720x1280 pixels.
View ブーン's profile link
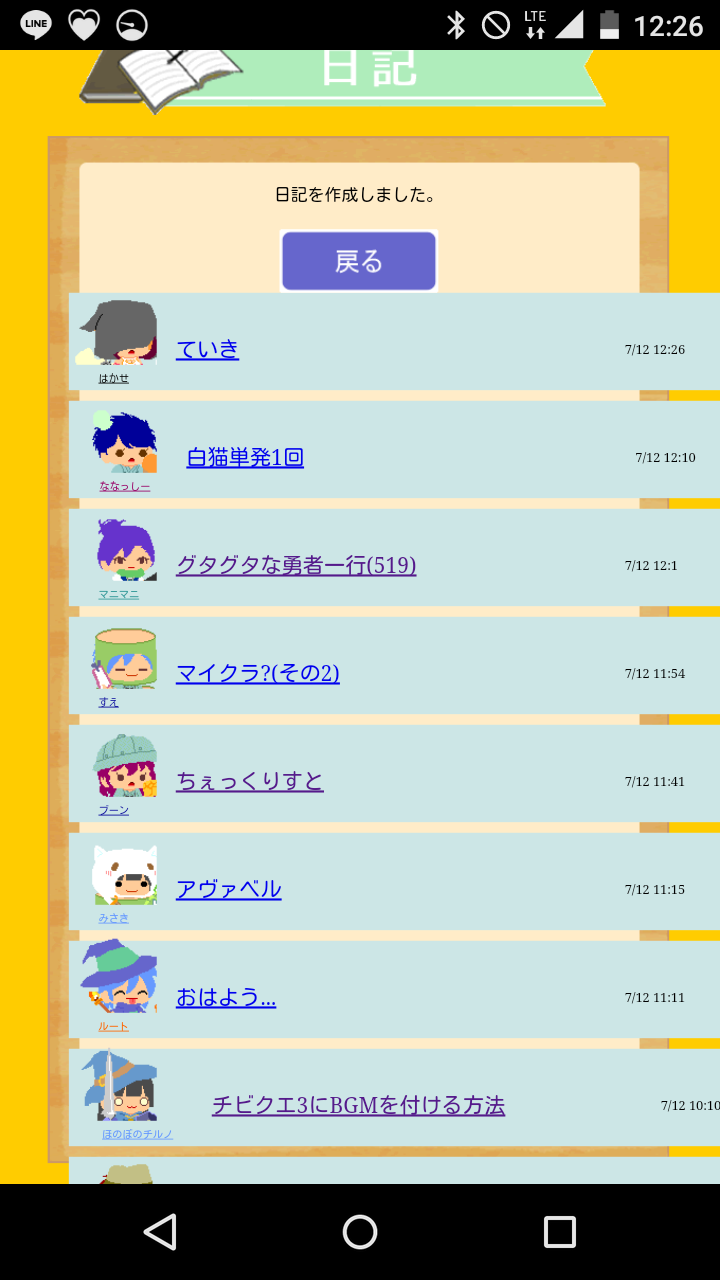[113, 810]
